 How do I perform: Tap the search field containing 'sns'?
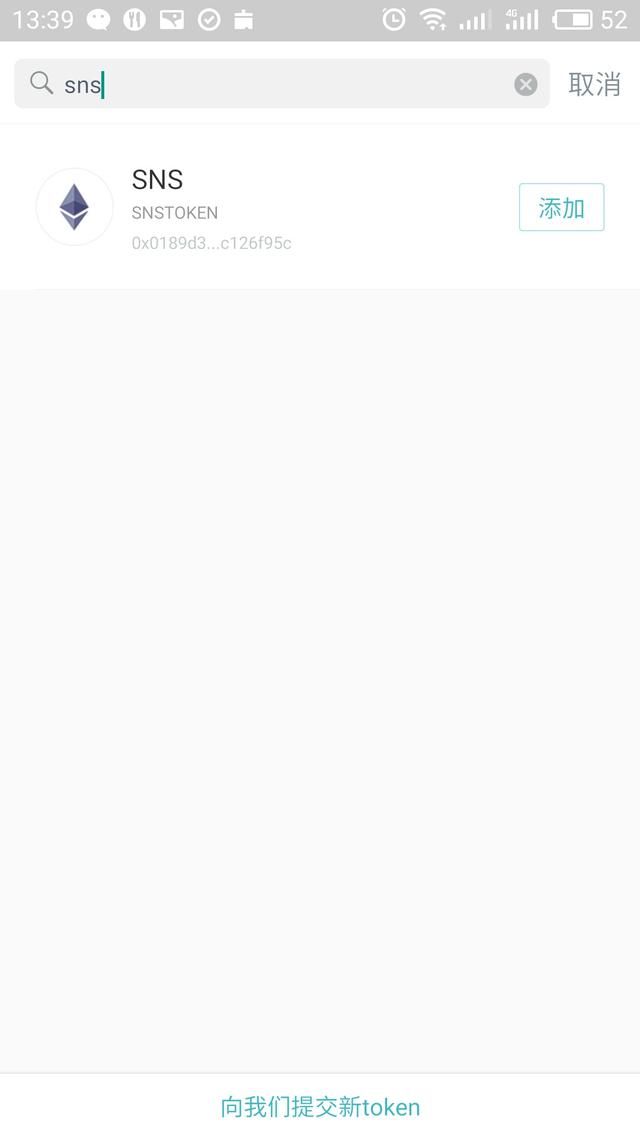[x=280, y=84]
